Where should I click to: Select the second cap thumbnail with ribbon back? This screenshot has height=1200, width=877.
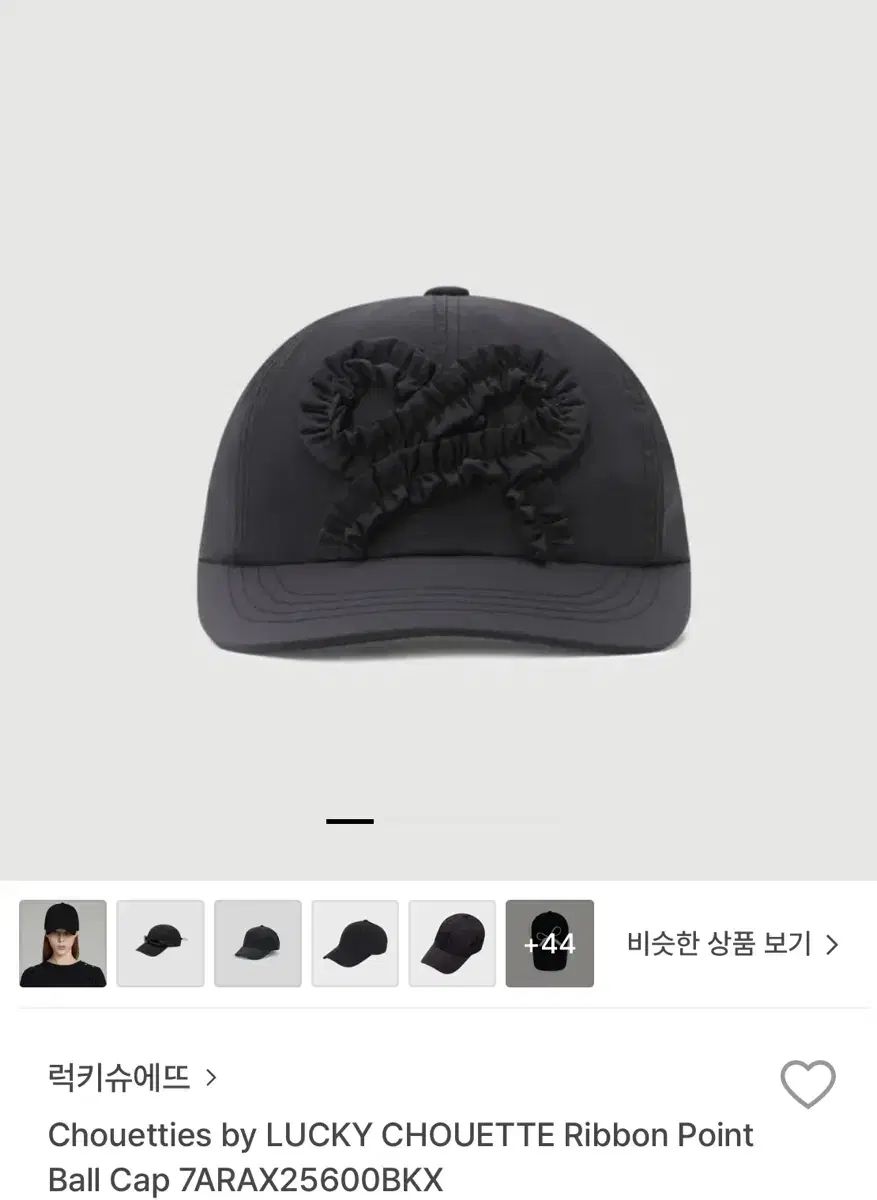(x=160, y=943)
